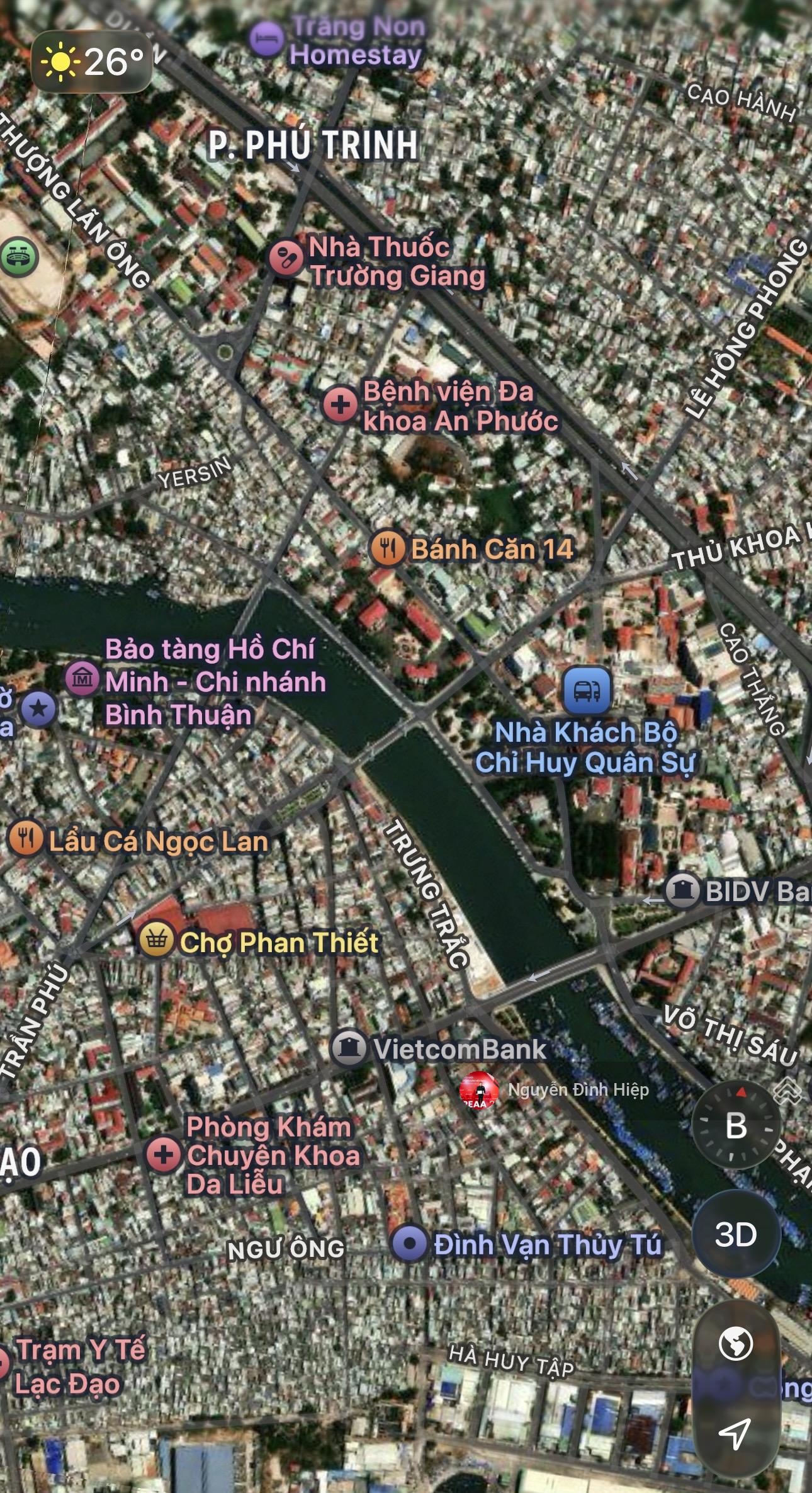Open the weather widget showing 26°
Screen dimensions: 812x1493
(92, 62)
